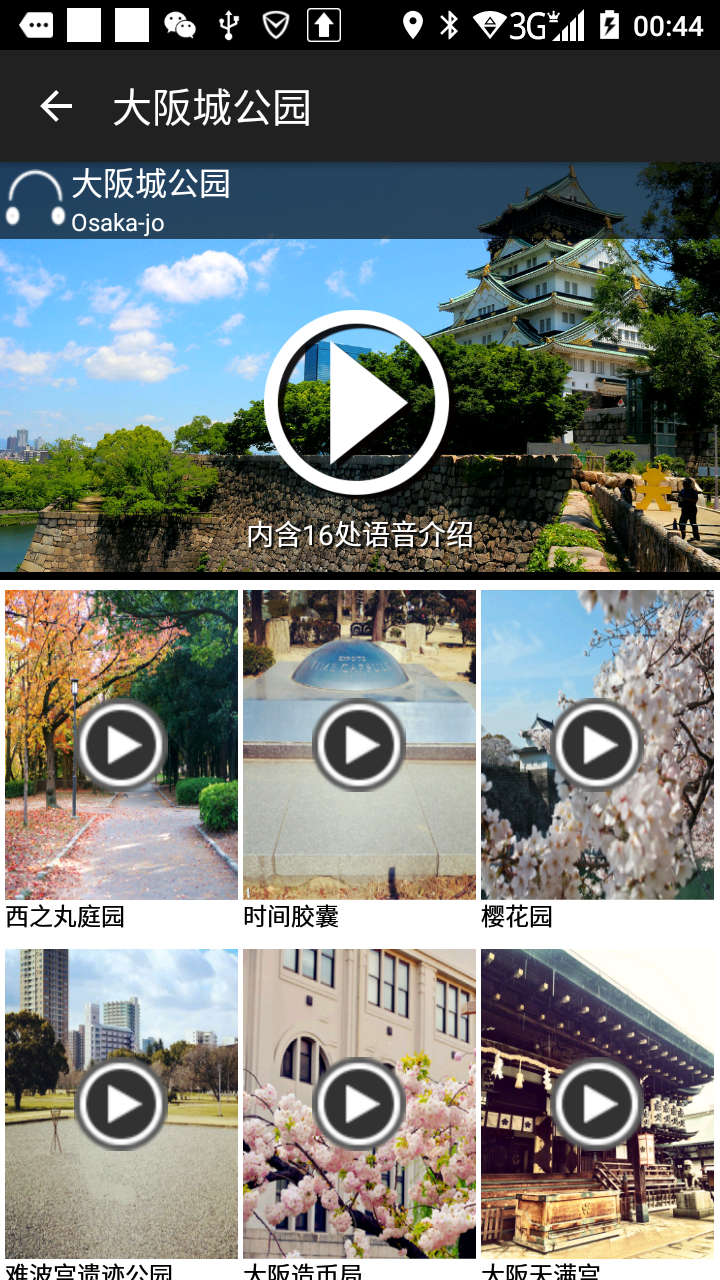
Task: Play the 大阪天满宫 audio guide
Action: click(x=597, y=1104)
